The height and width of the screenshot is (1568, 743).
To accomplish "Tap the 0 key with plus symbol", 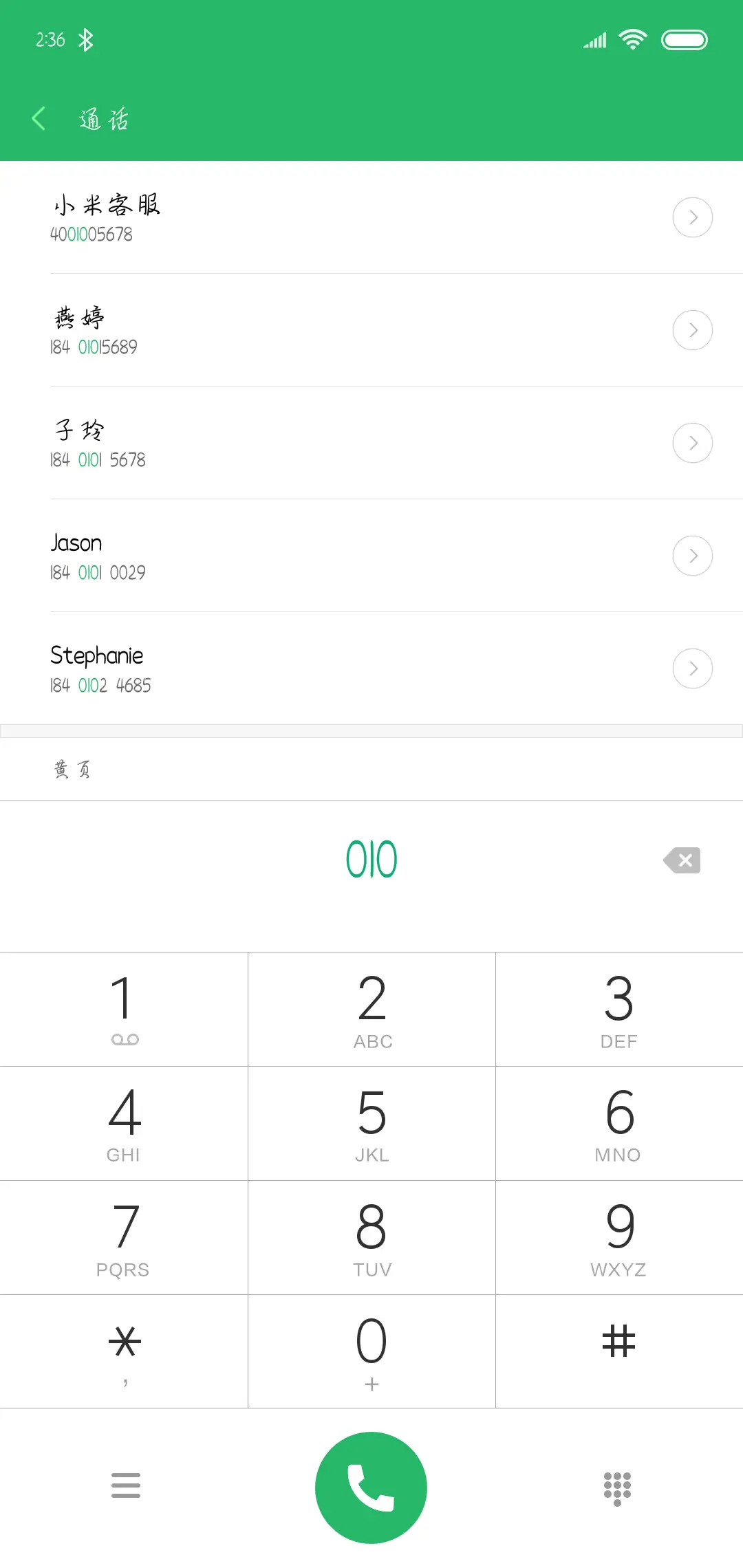I will pyautogui.click(x=371, y=1351).
